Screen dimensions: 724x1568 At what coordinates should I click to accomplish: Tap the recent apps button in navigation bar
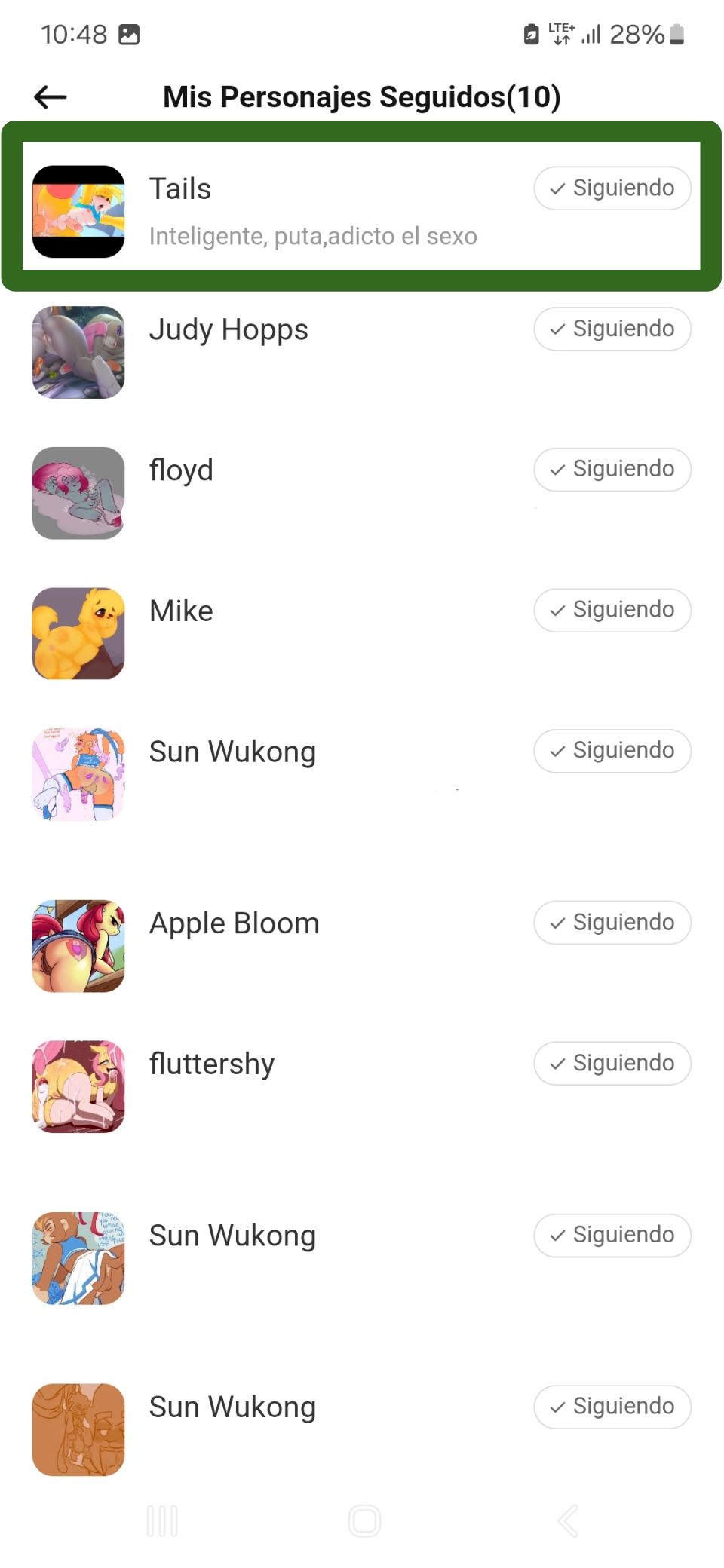[x=162, y=1521]
